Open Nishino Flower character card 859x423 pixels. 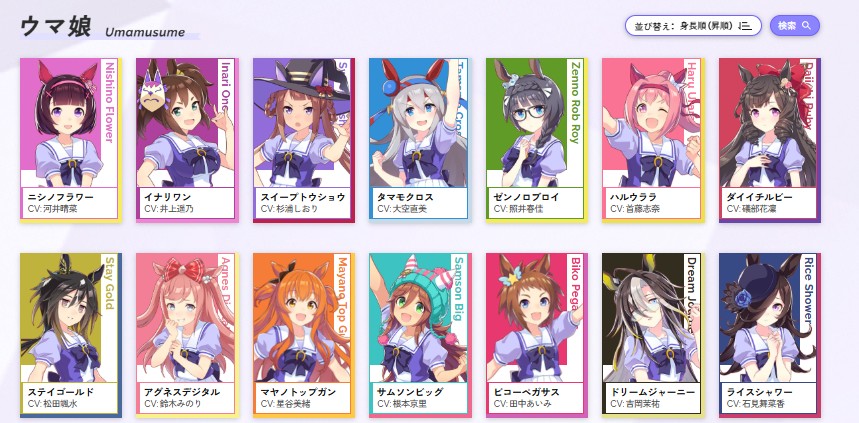[70, 135]
